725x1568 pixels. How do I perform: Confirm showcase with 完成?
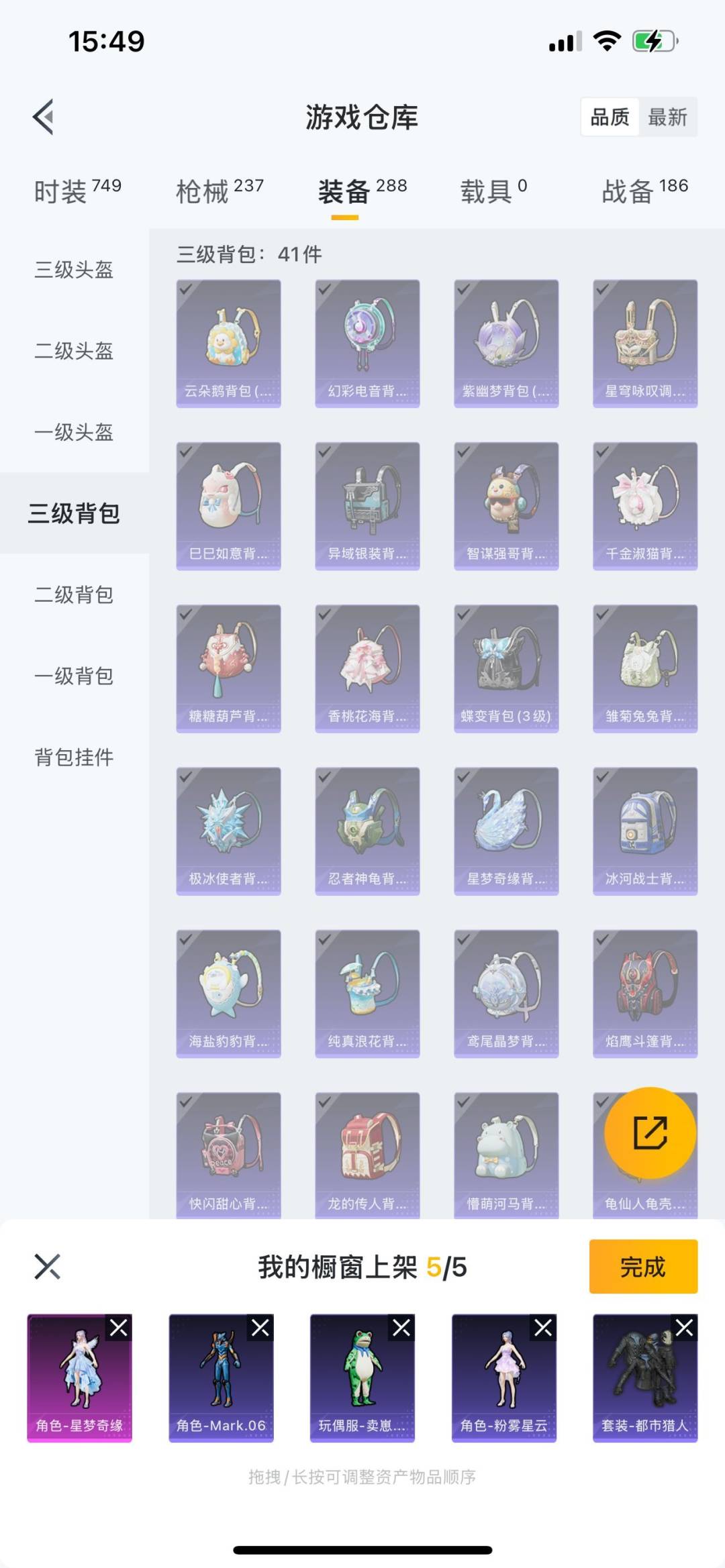tap(643, 1267)
